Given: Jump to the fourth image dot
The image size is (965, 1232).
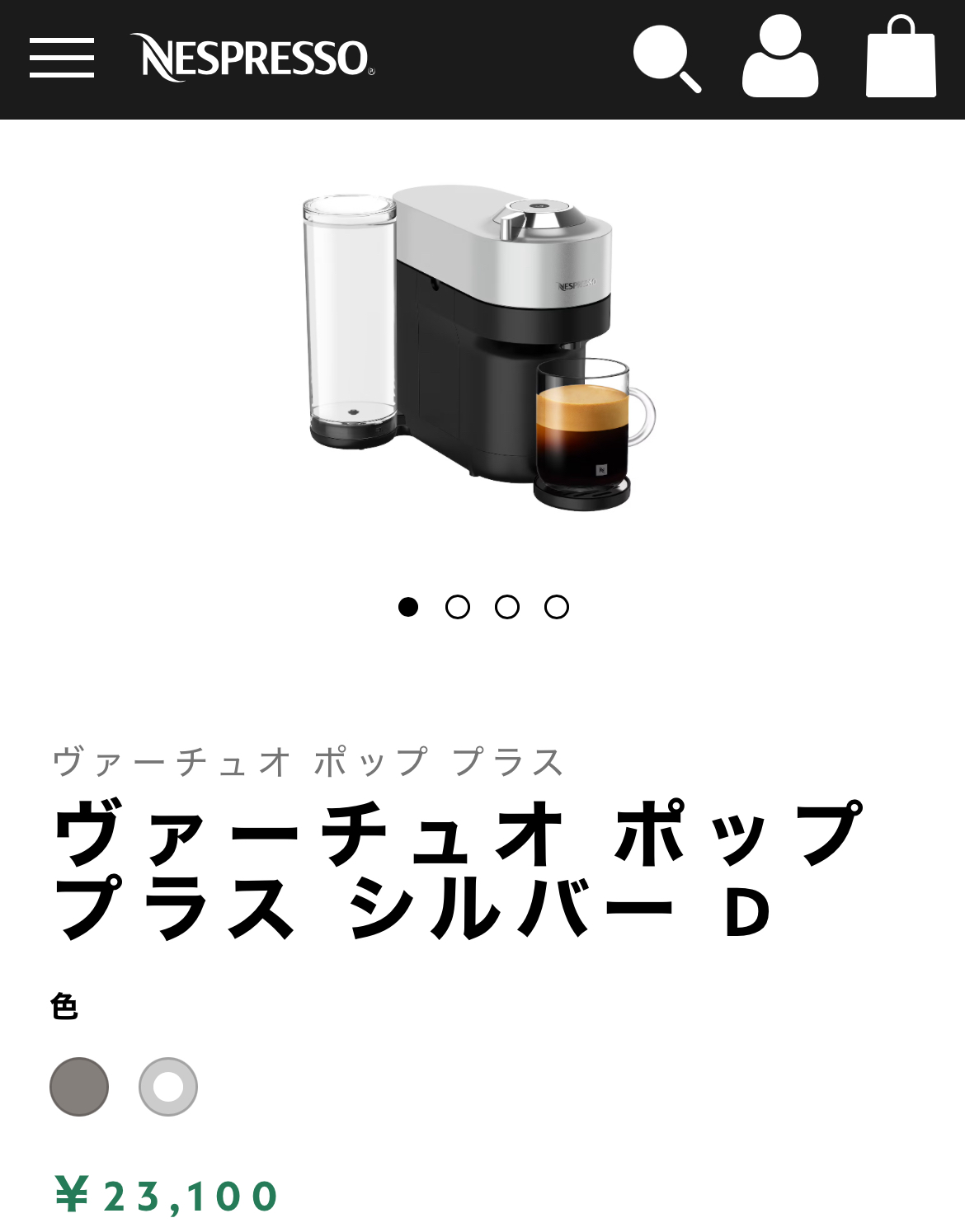Looking at the screenshot, I should click(557, 607).
